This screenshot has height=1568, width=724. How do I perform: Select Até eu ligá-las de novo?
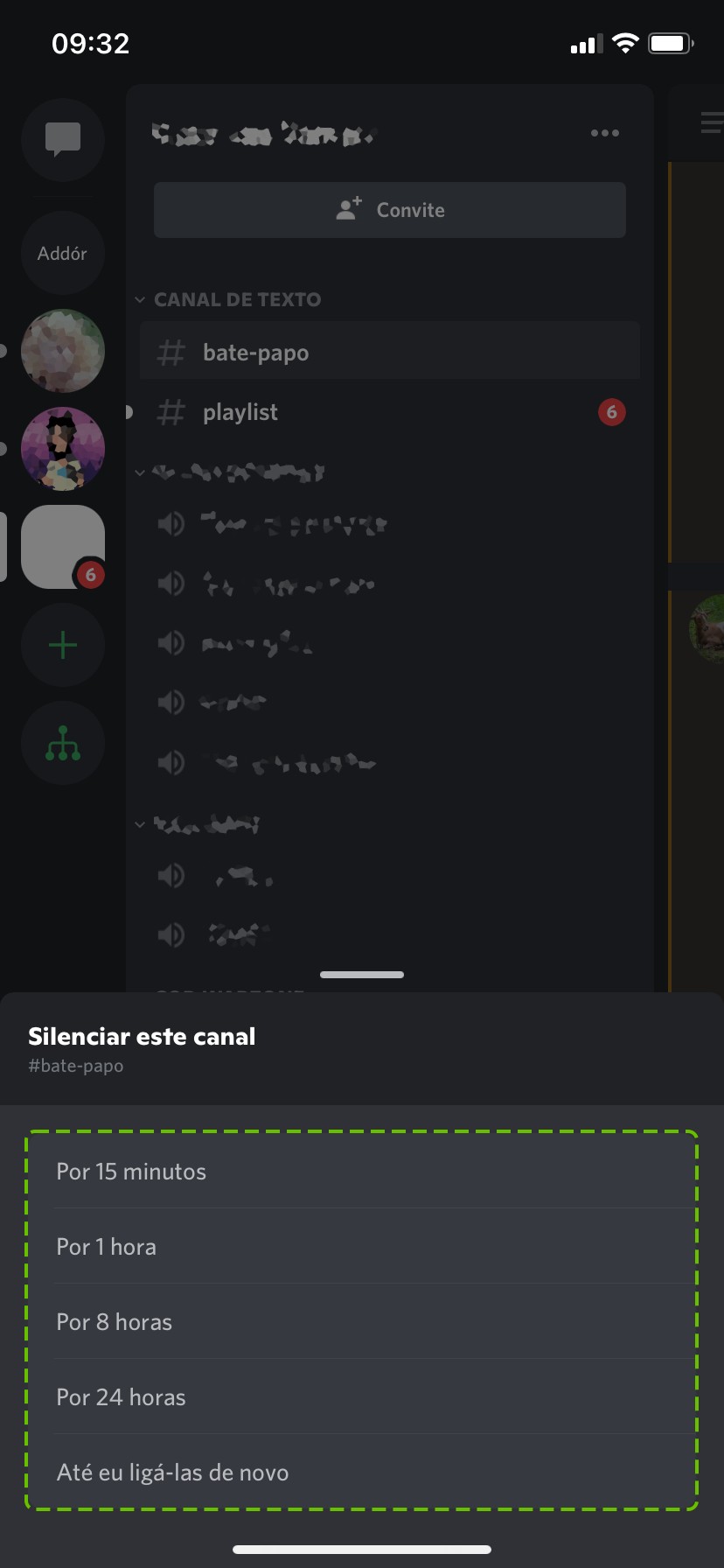pyautogui.click(x=172, y=1473)
